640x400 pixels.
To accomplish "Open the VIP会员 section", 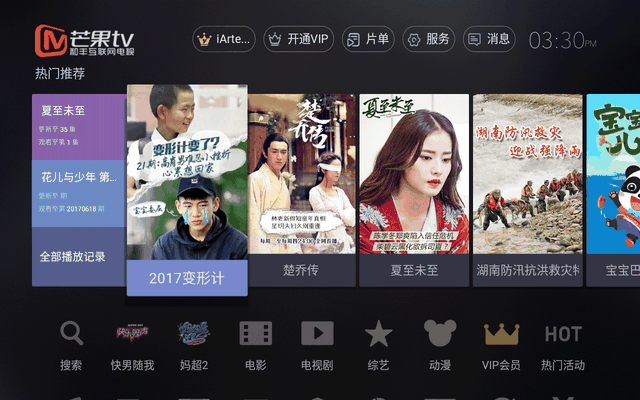I will (x=501, y=345).
